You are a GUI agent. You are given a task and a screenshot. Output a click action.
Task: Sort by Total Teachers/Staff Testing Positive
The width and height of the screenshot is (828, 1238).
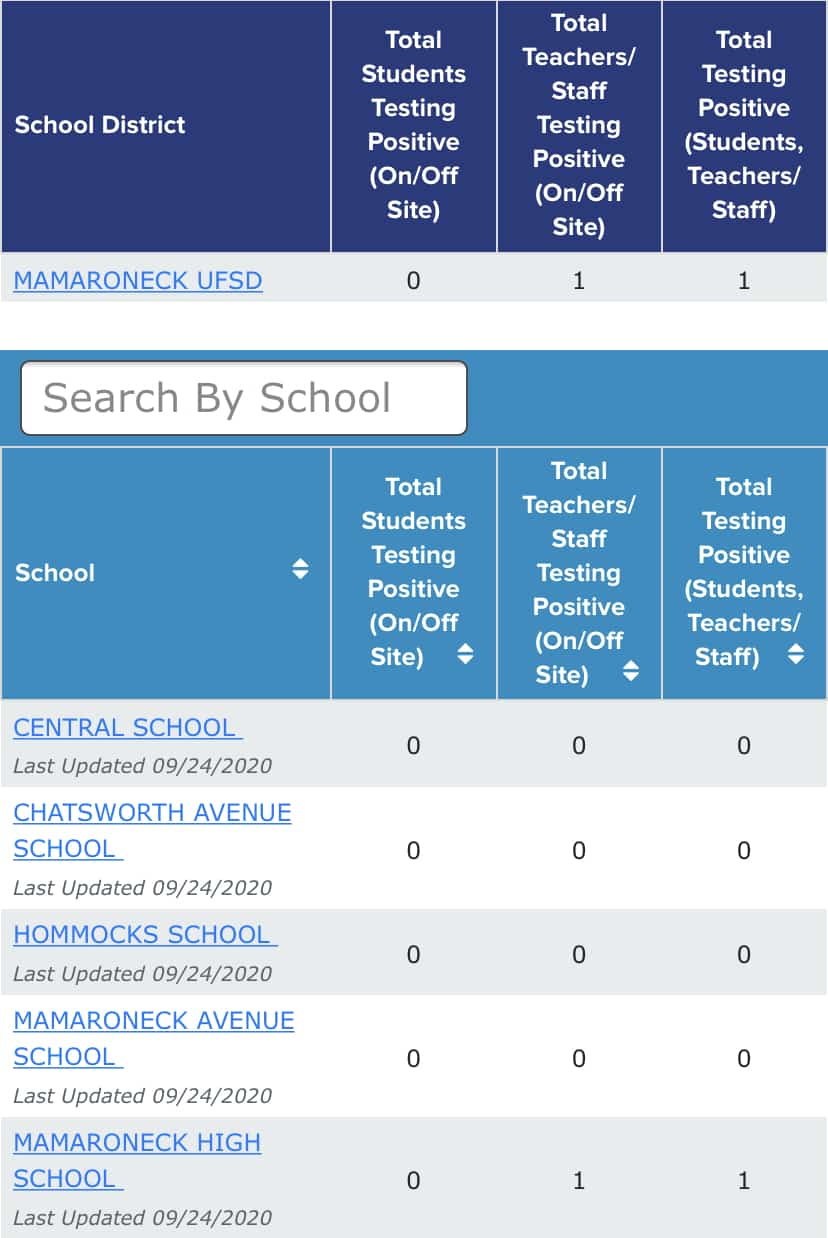(631, 671)
